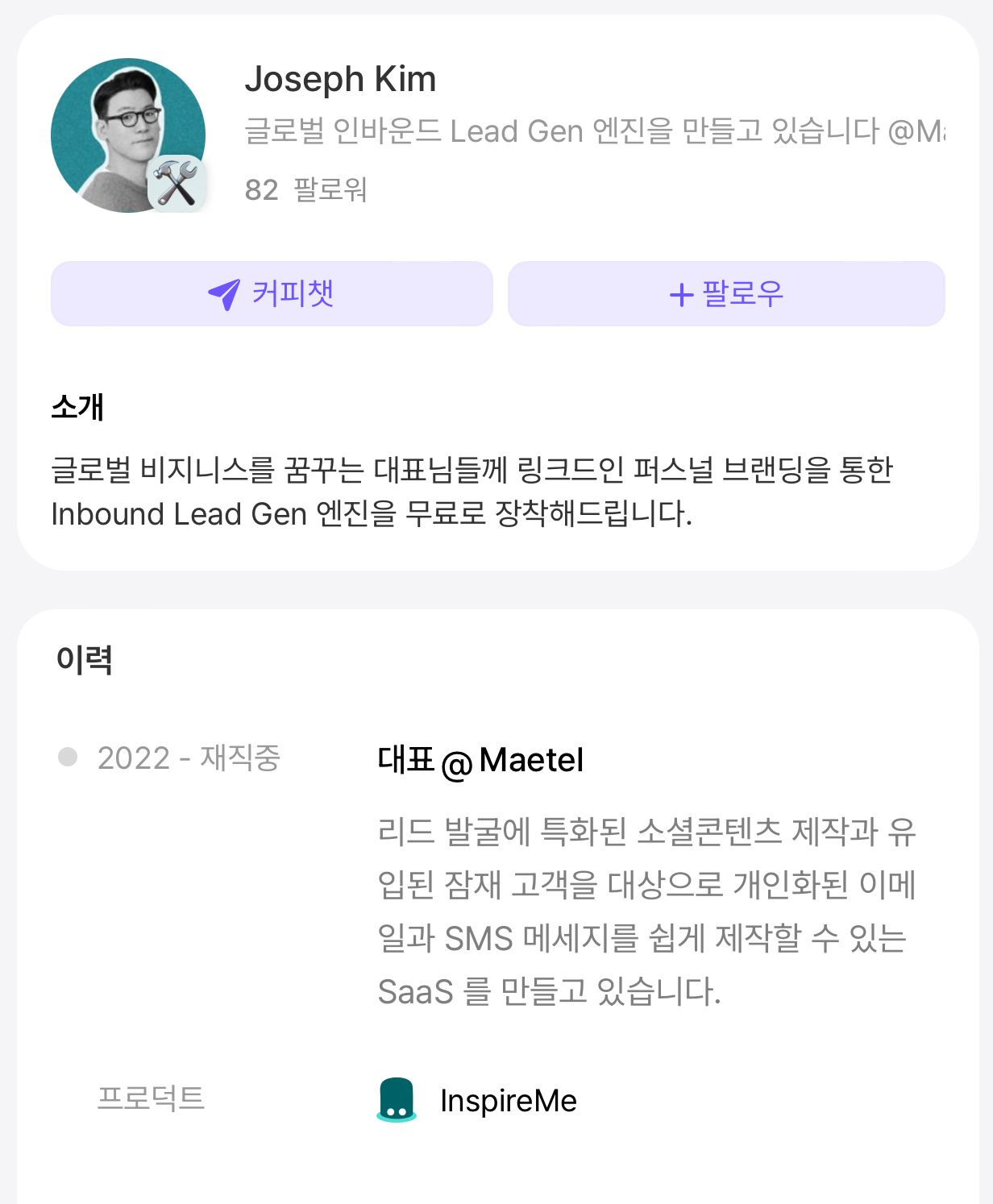This screenshot has width=993, height=1204.
Task: Toggle the 재직중 employment status entry
Action: click(x=187, y=758)
